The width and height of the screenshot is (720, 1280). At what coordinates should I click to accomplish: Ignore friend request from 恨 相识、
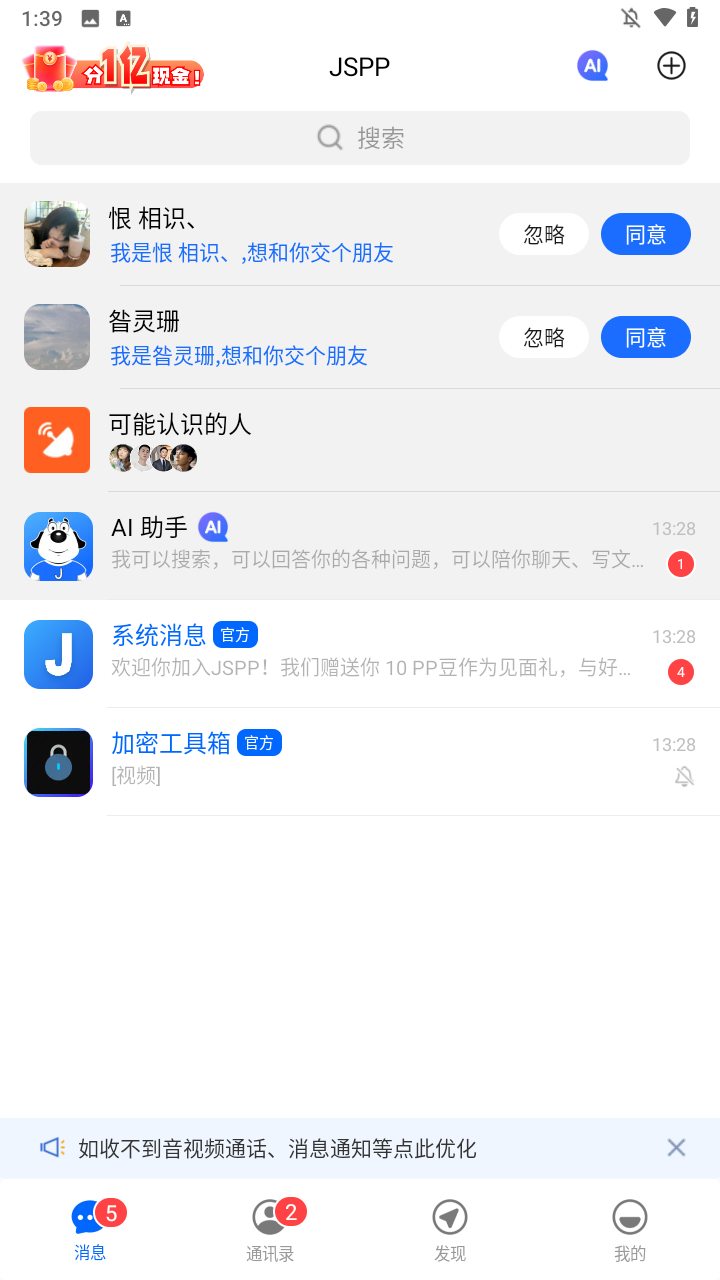point(544,234)
